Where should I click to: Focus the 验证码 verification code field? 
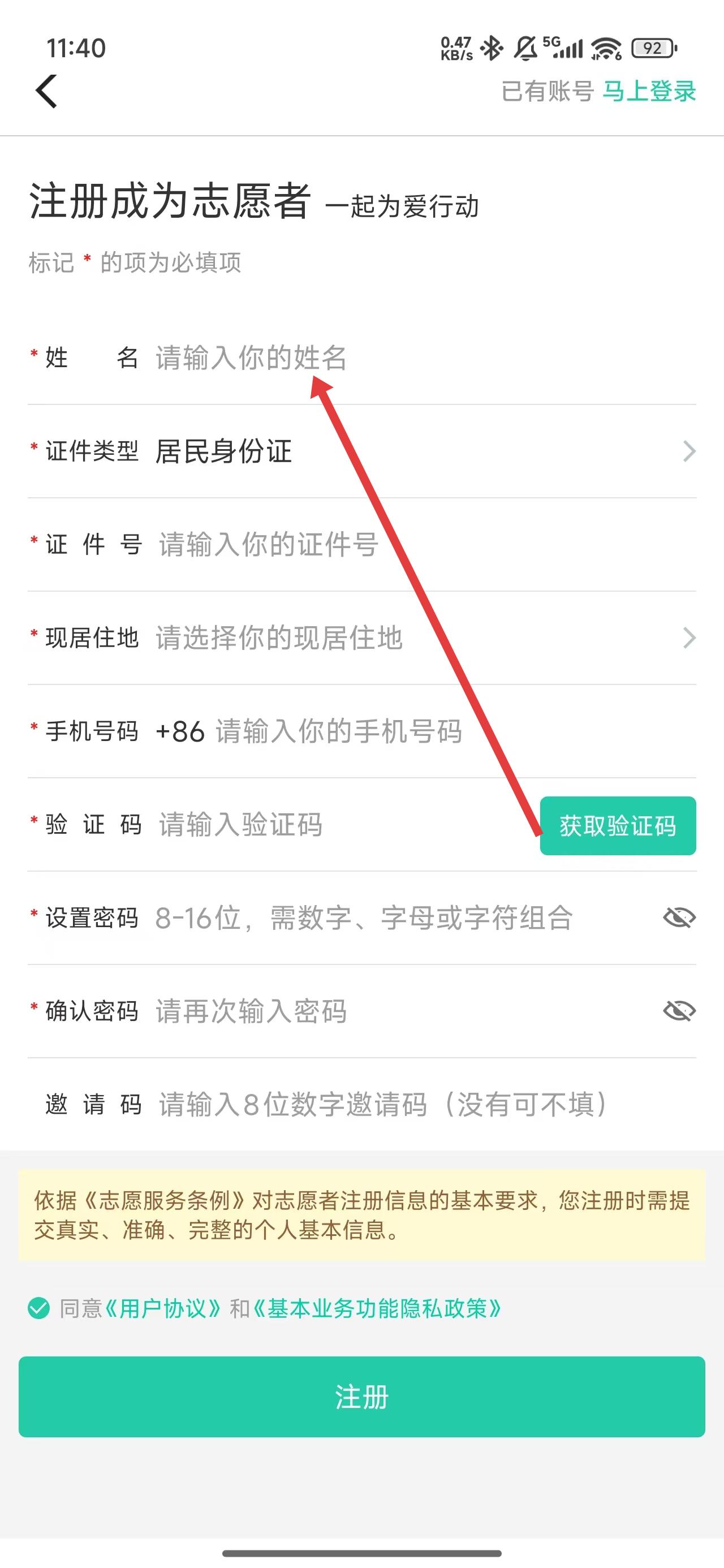[x=335, y=825]
